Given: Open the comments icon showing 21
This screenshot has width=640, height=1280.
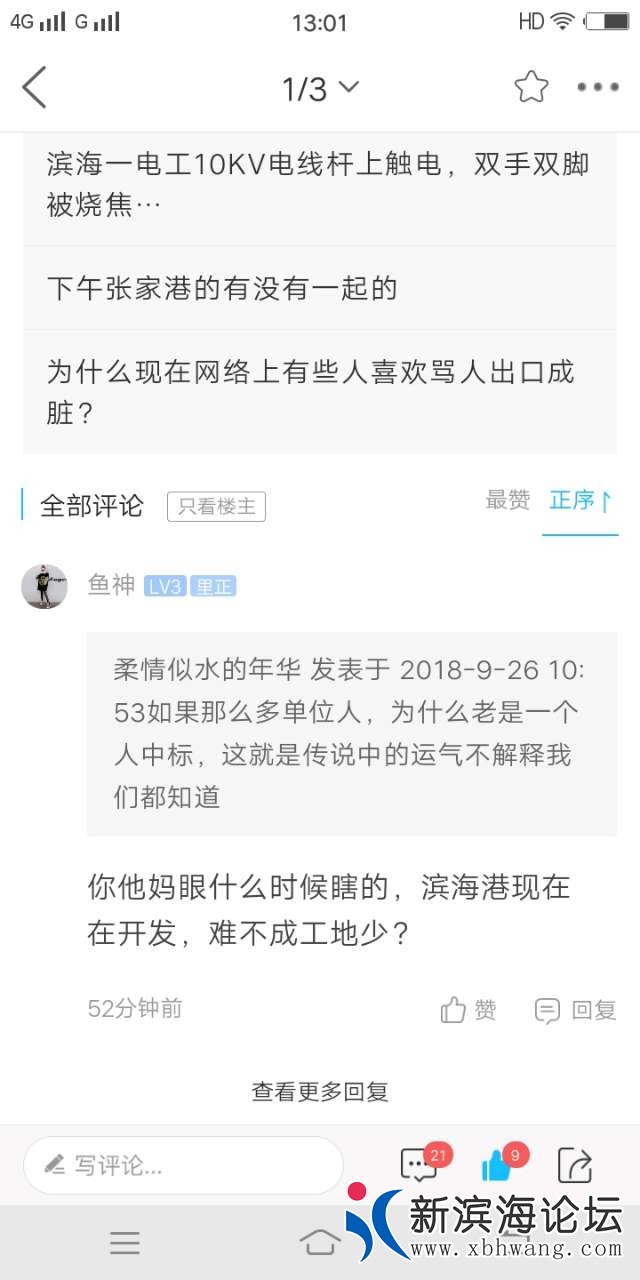Looking at the screenshot, I should (420, 1165).
